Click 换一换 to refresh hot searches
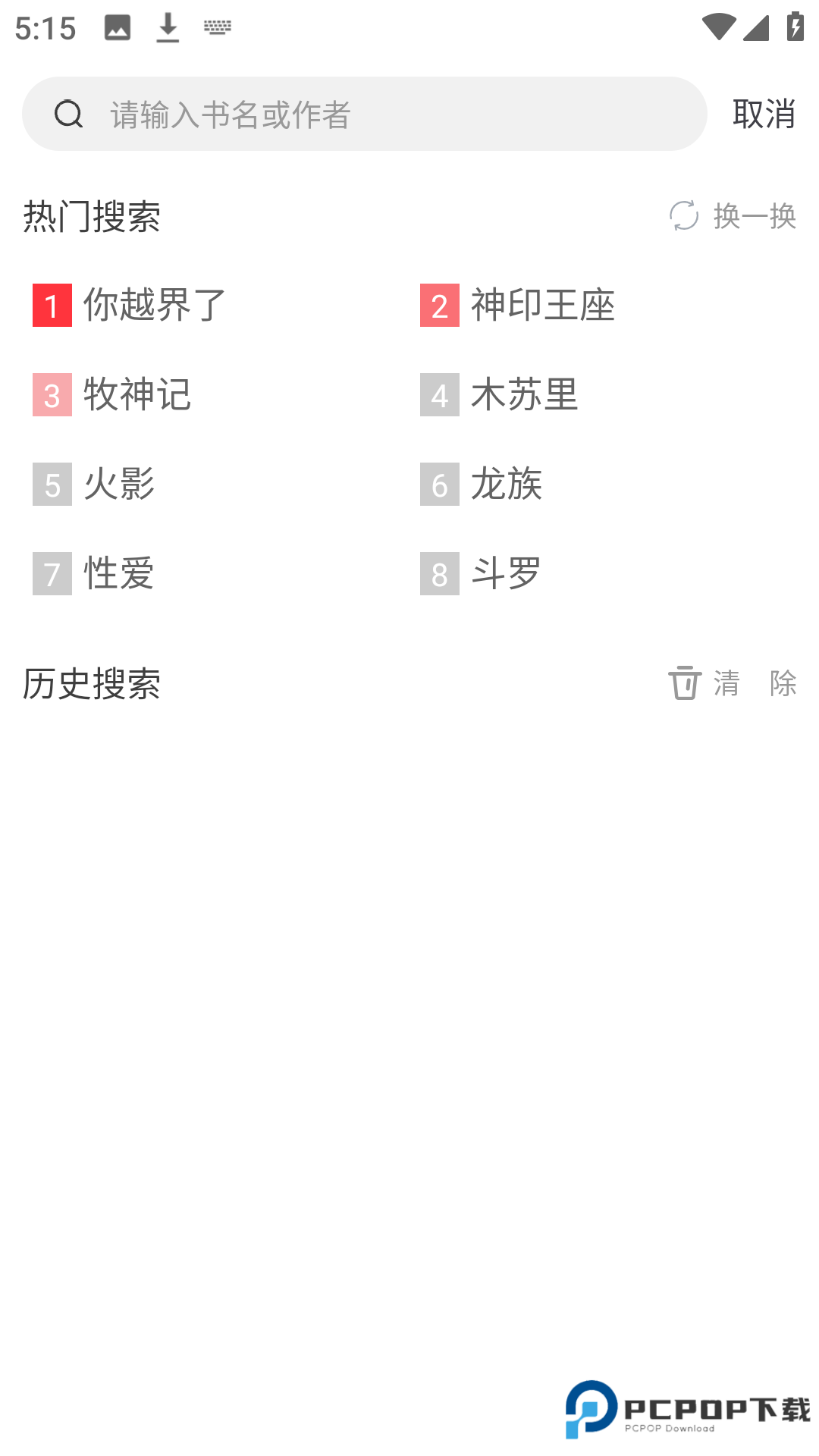 pos(753,216)
